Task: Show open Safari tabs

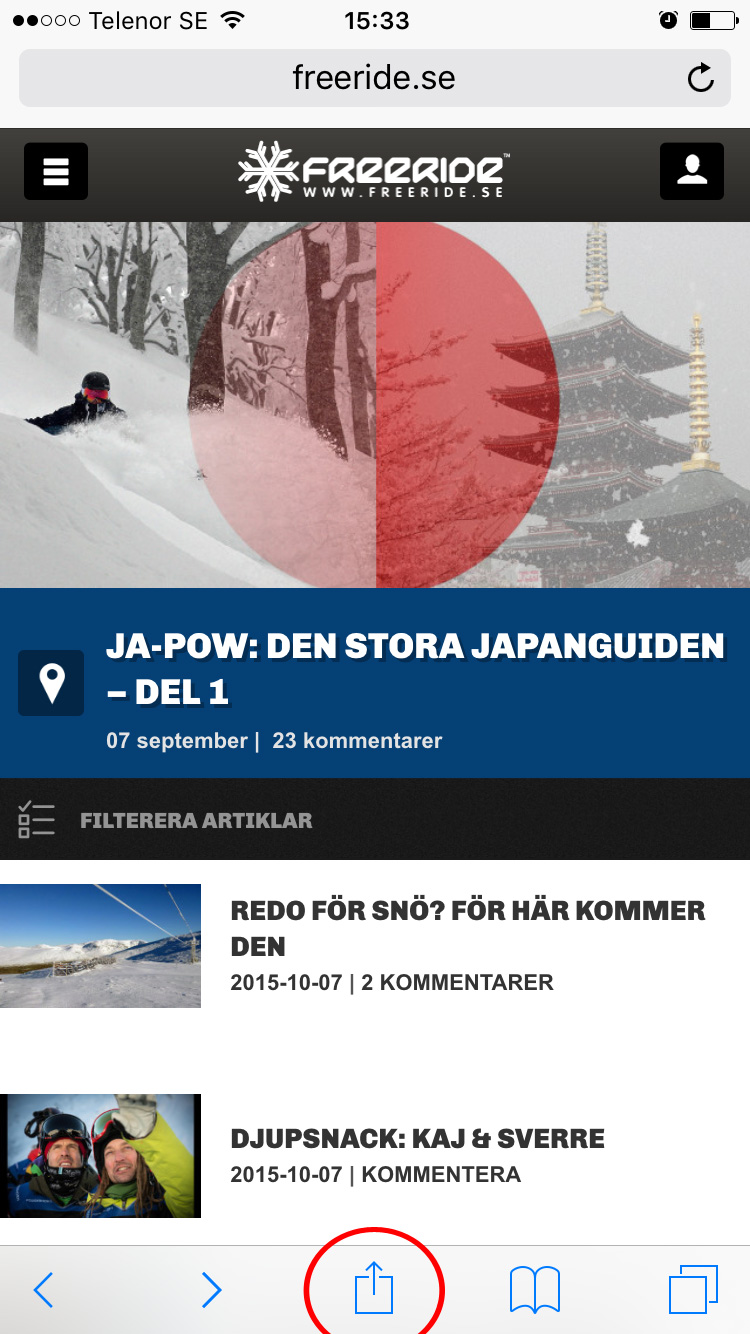Action: tap(693, 1290)
